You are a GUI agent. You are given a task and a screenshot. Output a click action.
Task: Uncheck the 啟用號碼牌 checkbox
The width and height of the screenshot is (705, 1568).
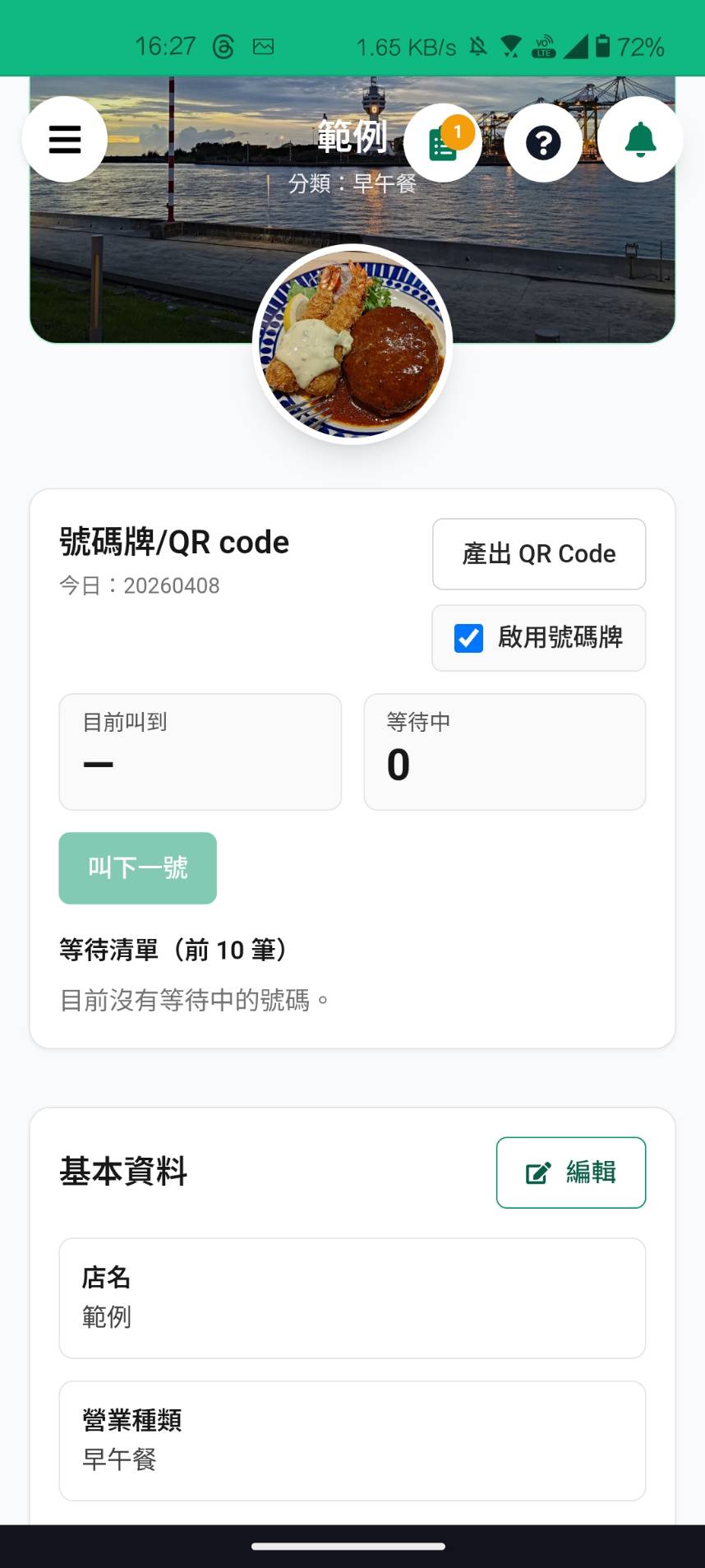(469, 638)
